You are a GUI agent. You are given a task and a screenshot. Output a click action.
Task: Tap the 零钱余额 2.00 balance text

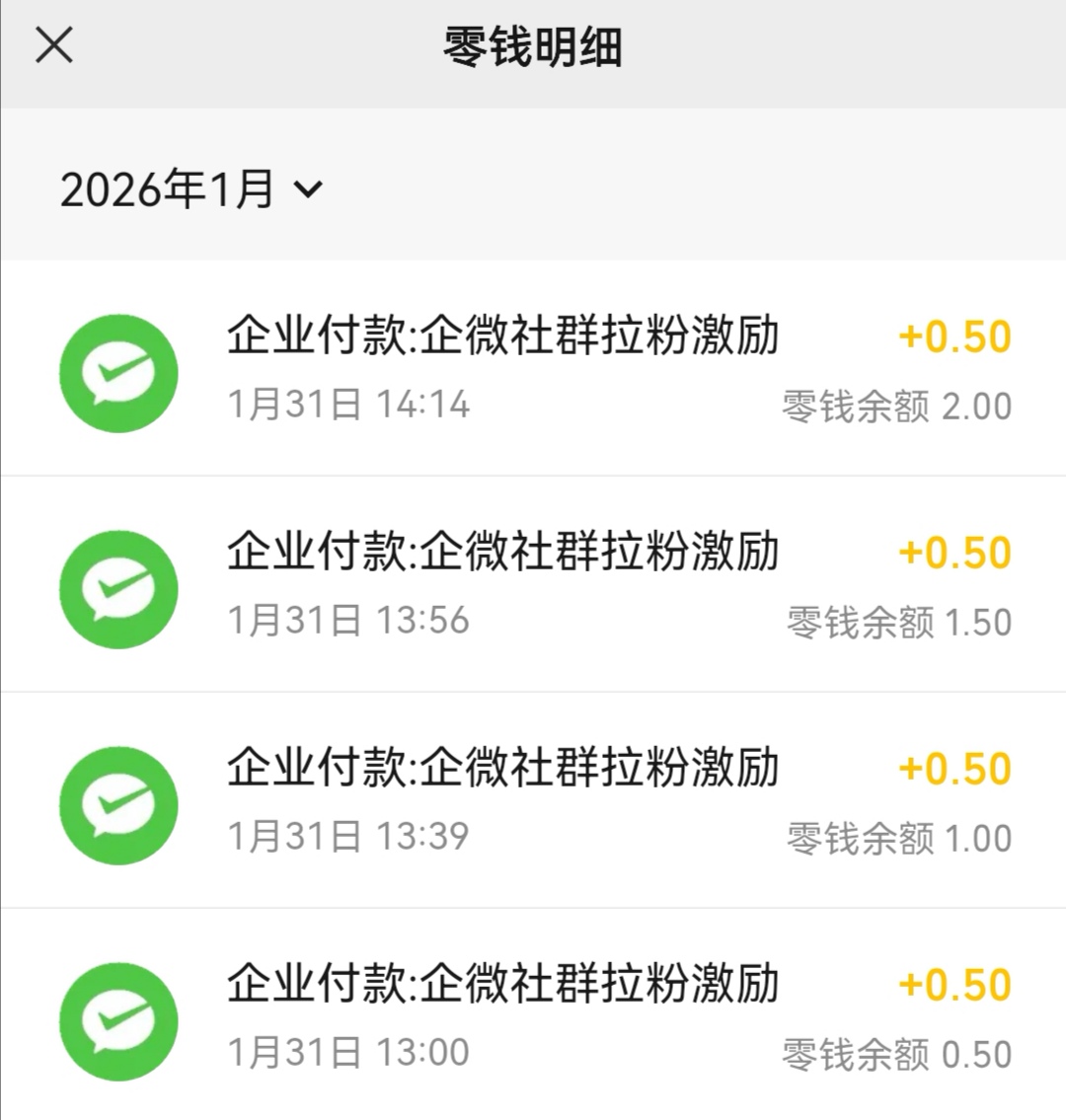(893, 406)
